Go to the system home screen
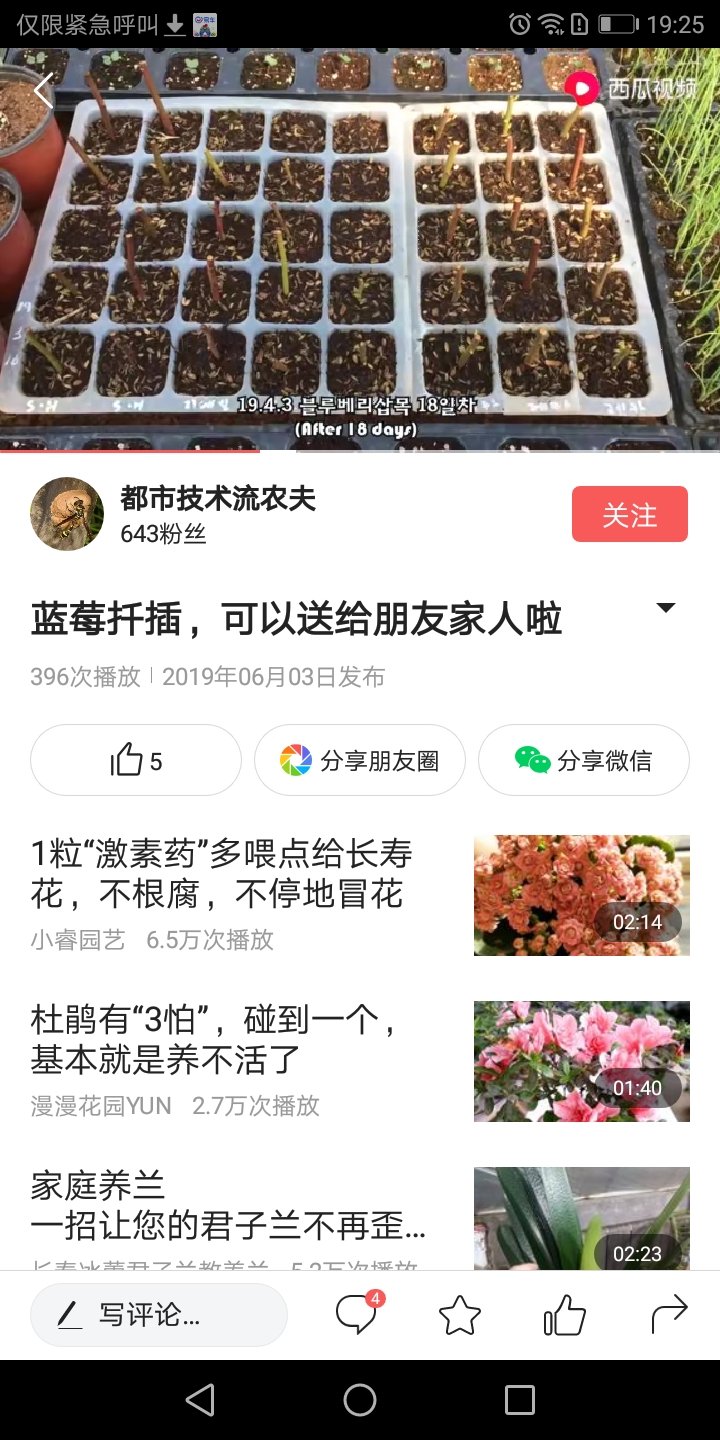720x1440 pixels. 360,1400
